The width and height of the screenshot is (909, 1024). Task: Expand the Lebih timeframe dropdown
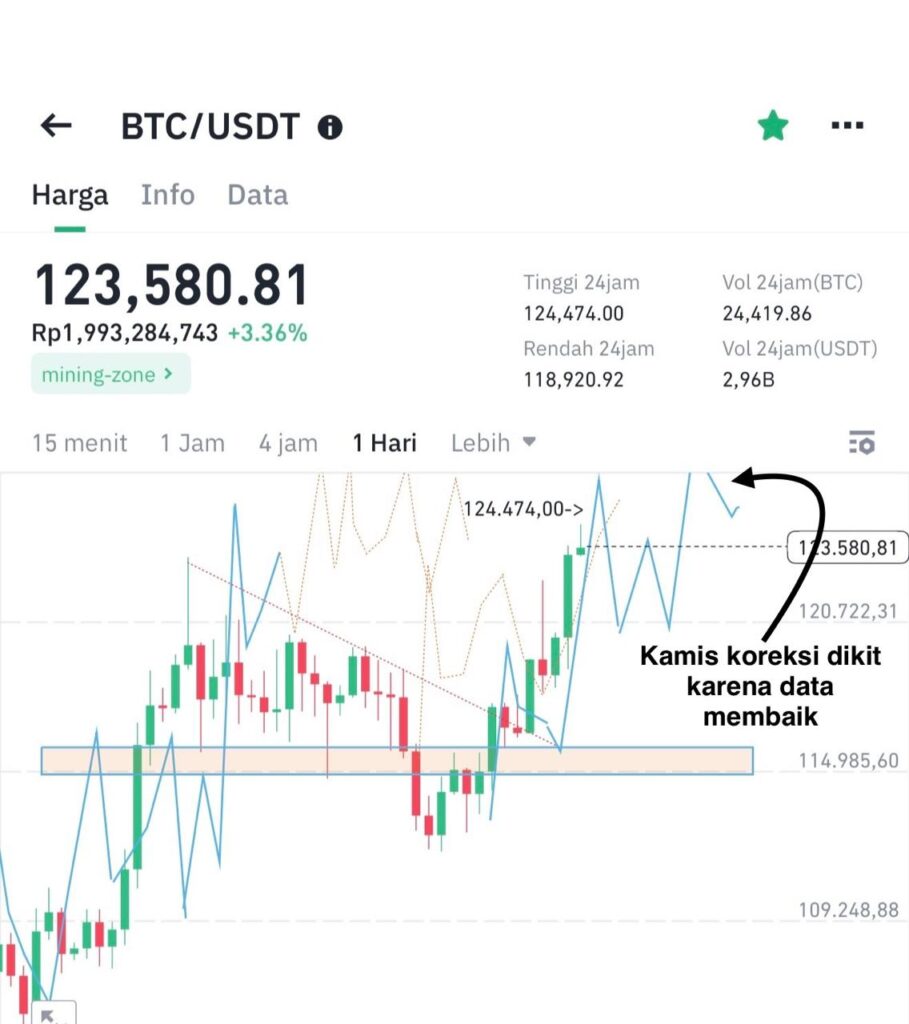point(493,443)
